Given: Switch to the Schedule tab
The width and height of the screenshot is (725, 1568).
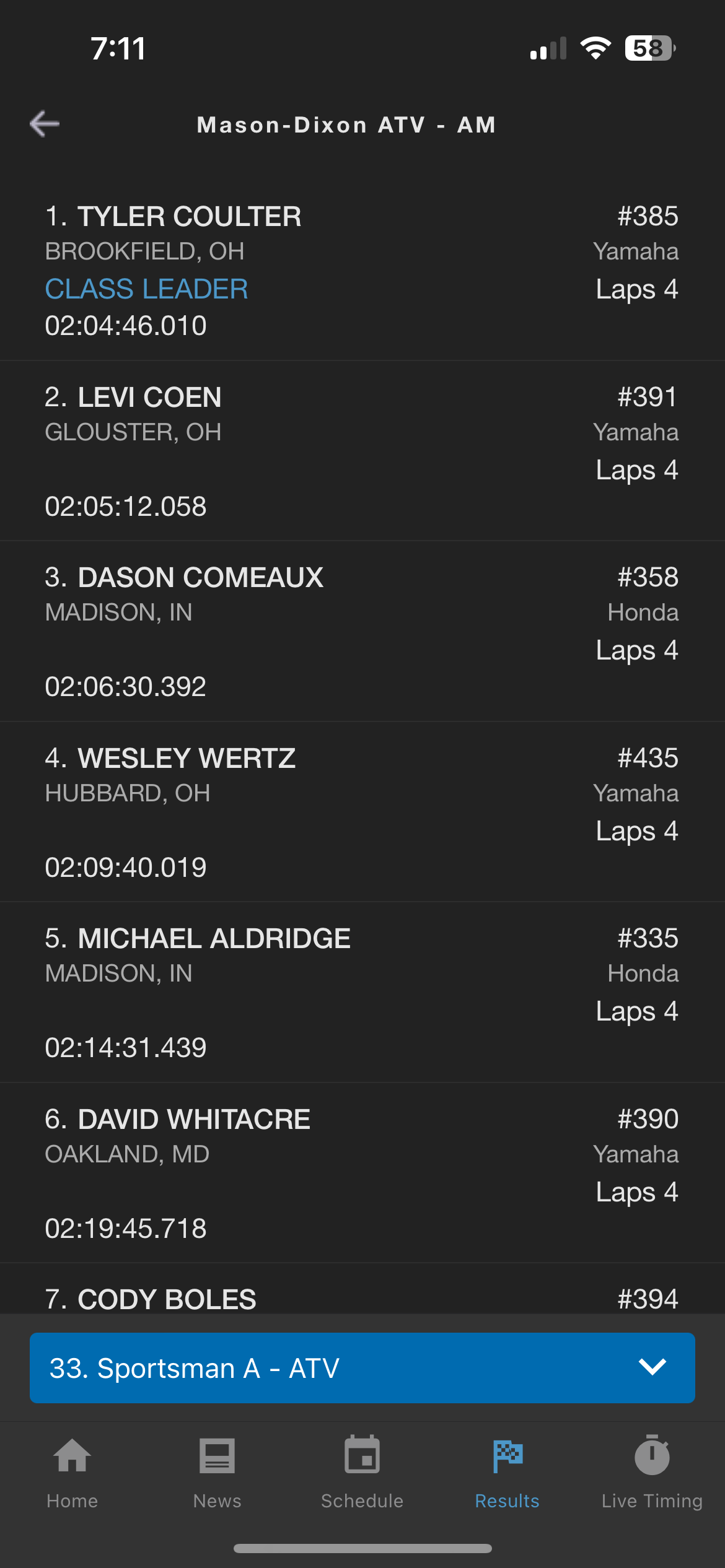Looking at the screenshot, I should tap(362, 1473).
